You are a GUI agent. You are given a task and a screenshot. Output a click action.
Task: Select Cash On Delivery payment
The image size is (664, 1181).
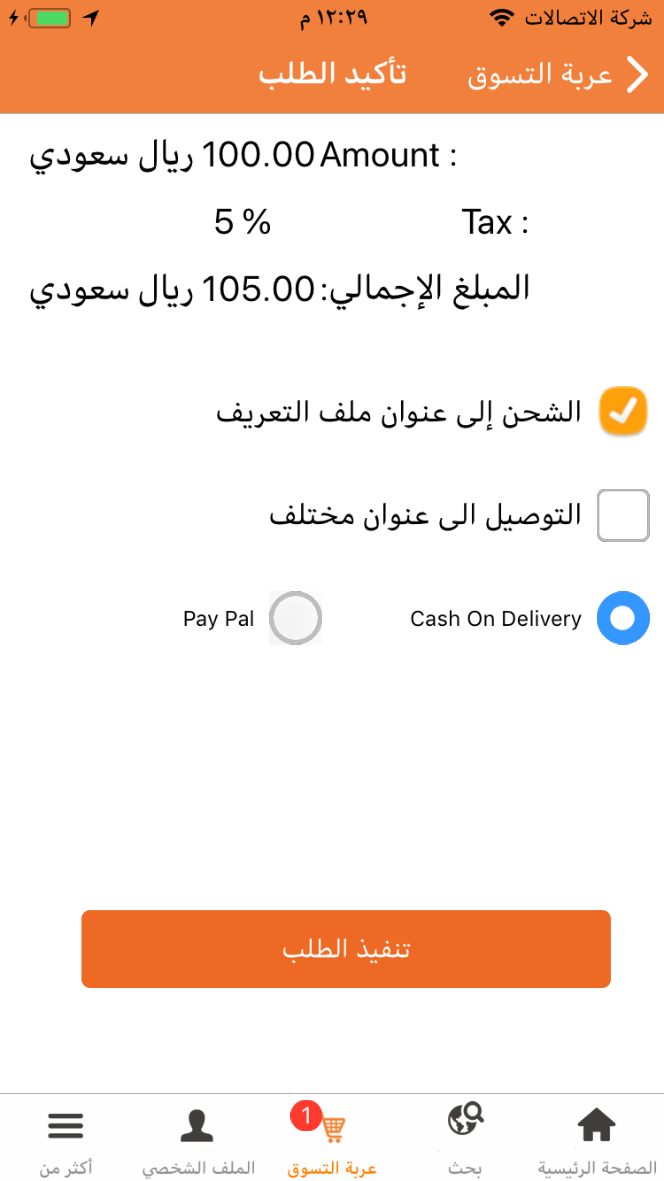point(623,618)
